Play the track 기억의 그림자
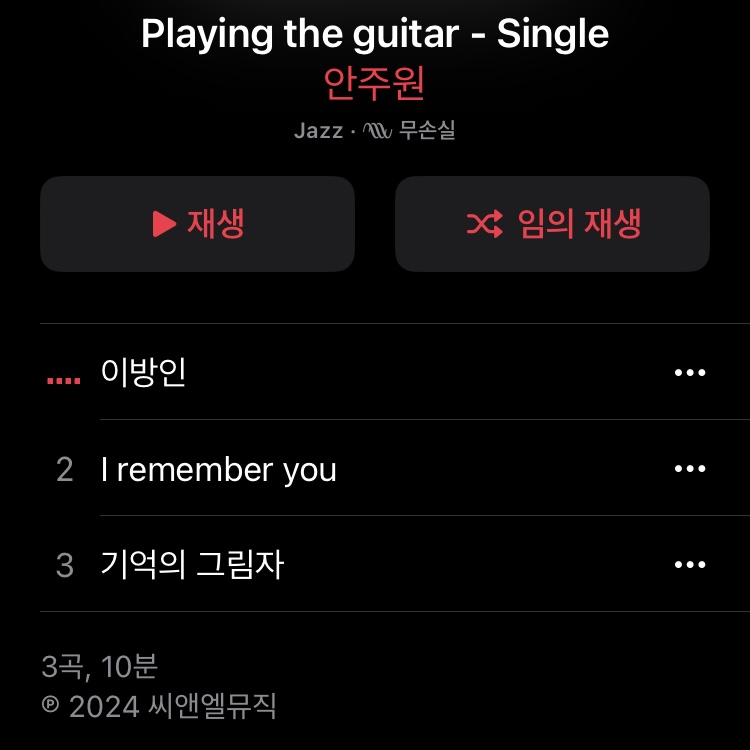Screen dimensions: 750x750 [x=192, y=565]
